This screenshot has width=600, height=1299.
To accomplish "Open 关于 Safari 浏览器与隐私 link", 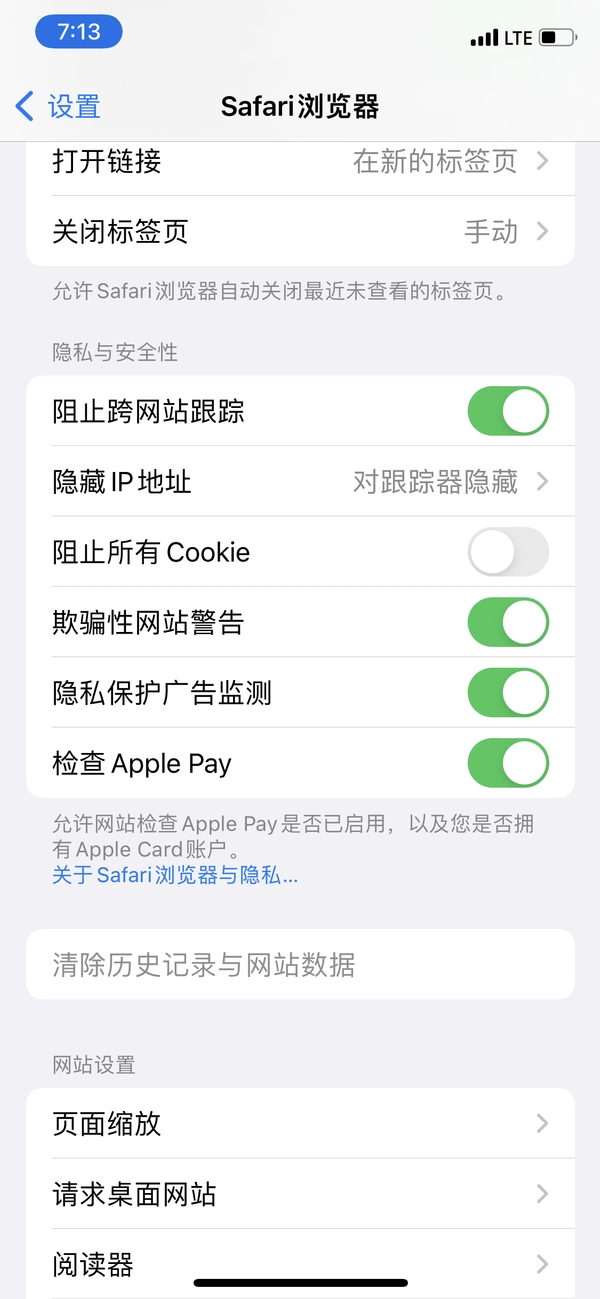I will coord(175,876).
